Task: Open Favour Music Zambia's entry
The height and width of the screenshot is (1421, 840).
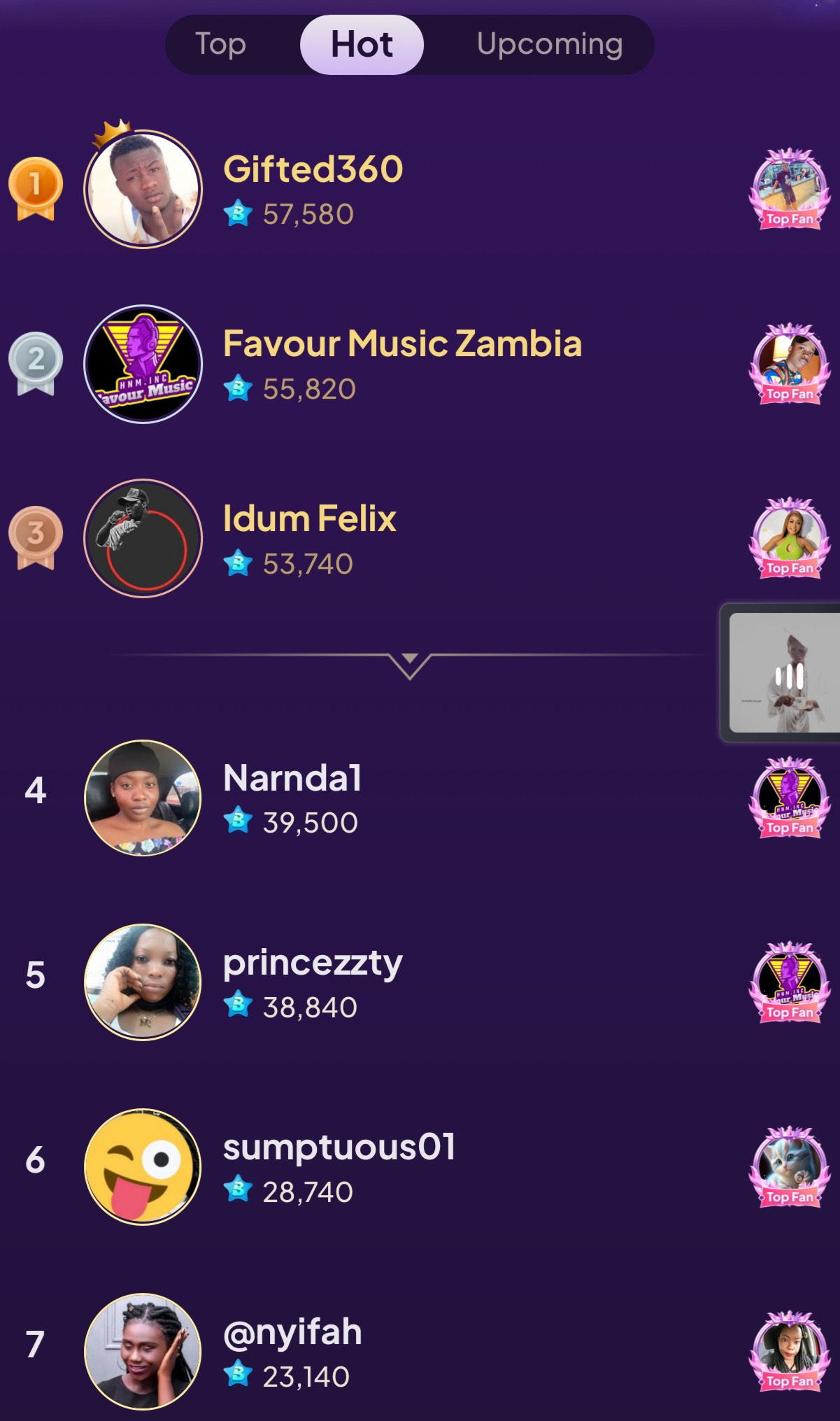Action: (x=420, y=364)
